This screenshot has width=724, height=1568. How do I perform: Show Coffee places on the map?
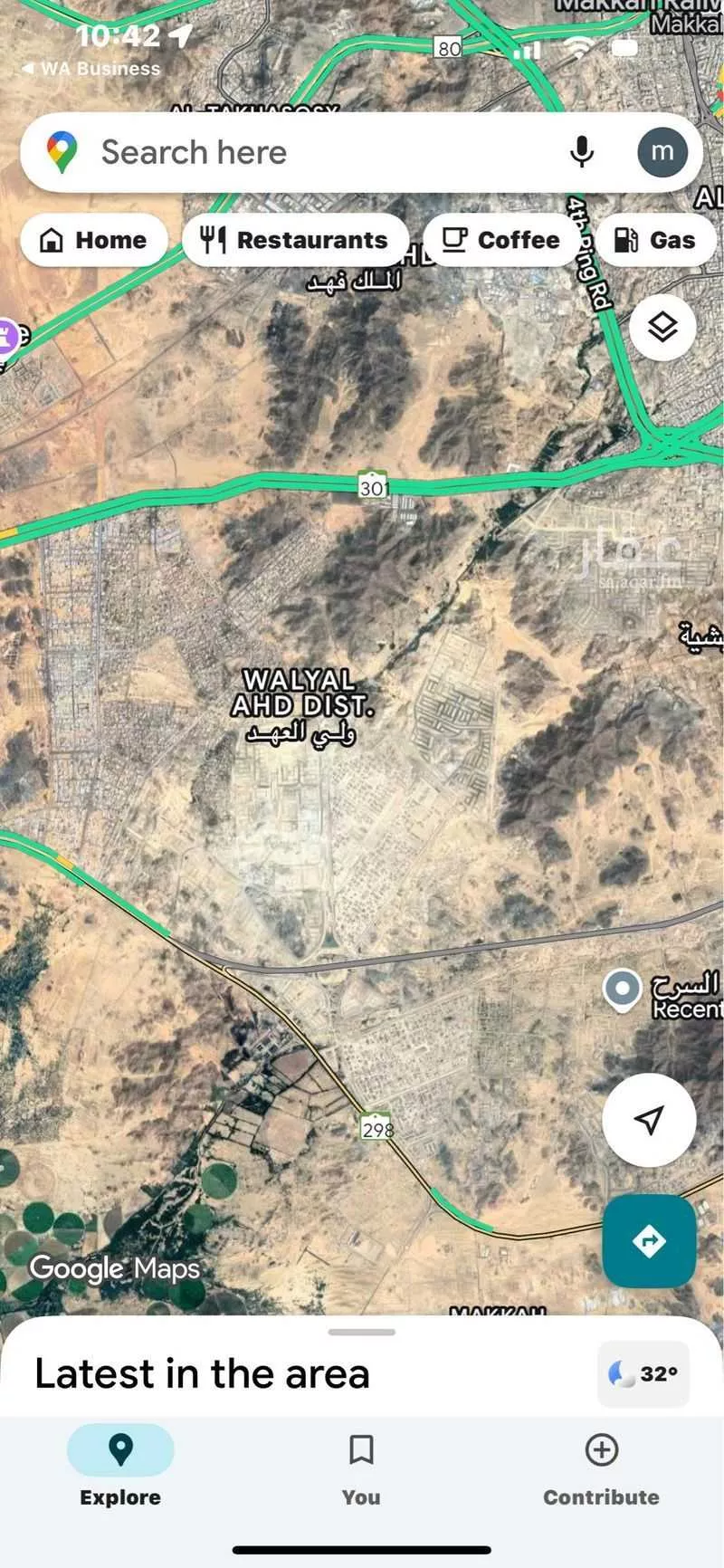point(500,240)
